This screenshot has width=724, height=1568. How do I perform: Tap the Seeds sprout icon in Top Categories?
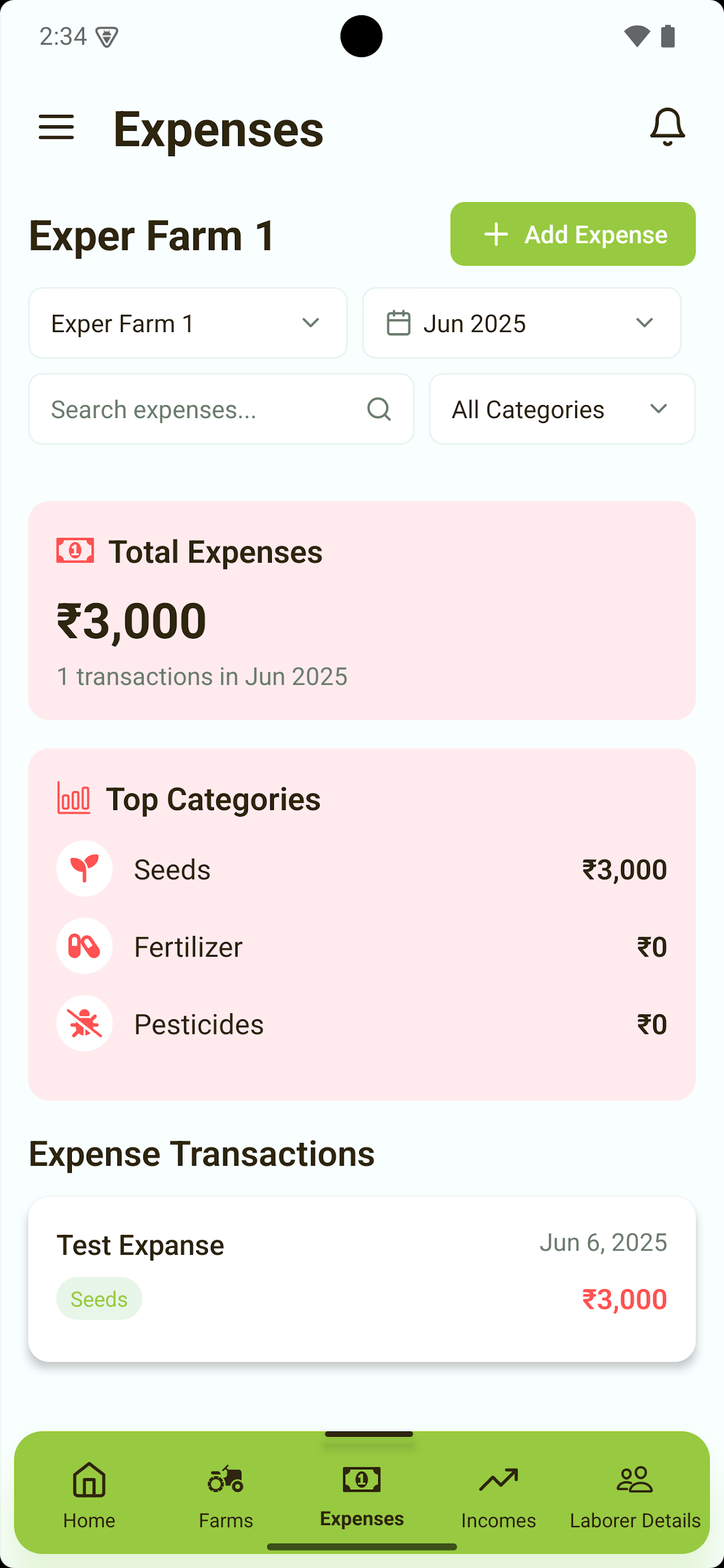[x=84, y=868]
